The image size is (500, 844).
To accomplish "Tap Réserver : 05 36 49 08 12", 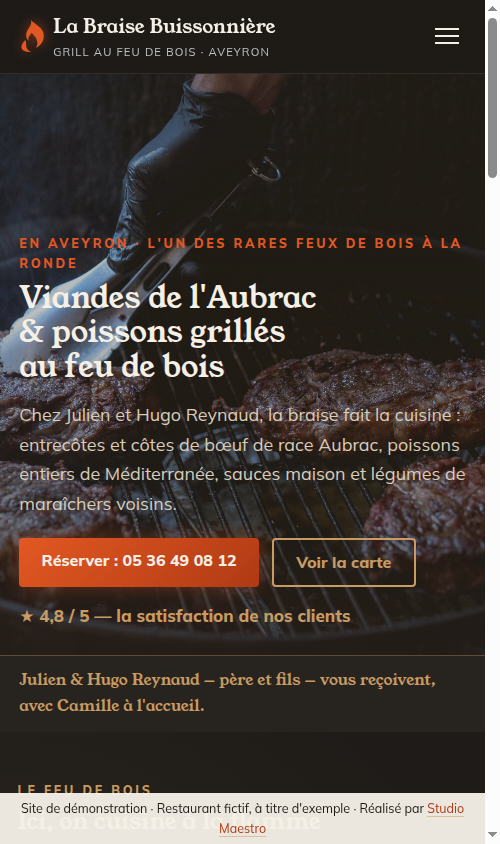I will click(x=139, y=562).
